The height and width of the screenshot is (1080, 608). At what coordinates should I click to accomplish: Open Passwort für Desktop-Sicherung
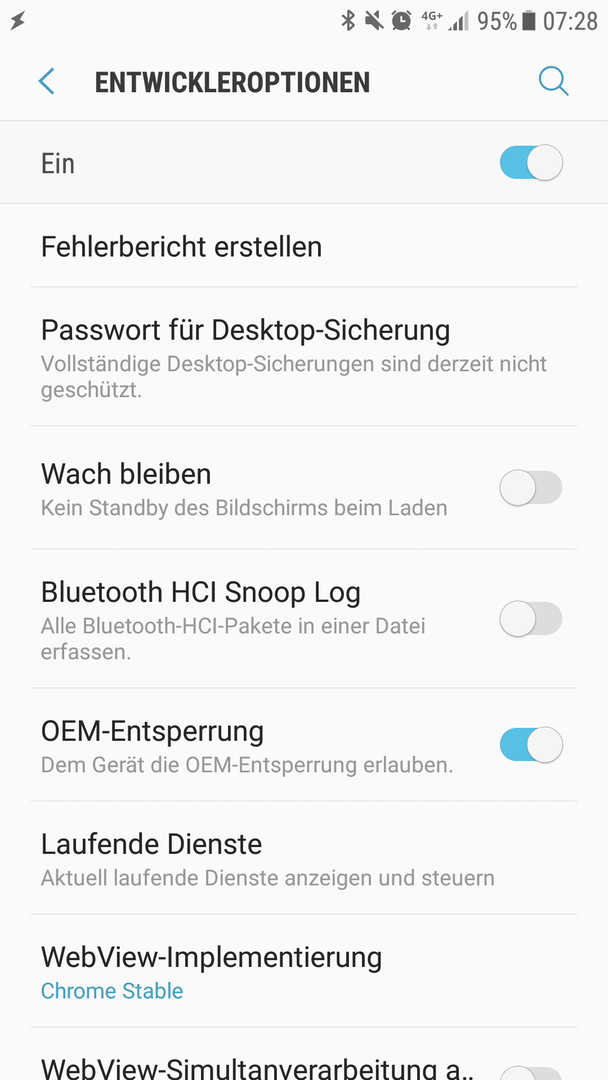(x=304, y=357)
